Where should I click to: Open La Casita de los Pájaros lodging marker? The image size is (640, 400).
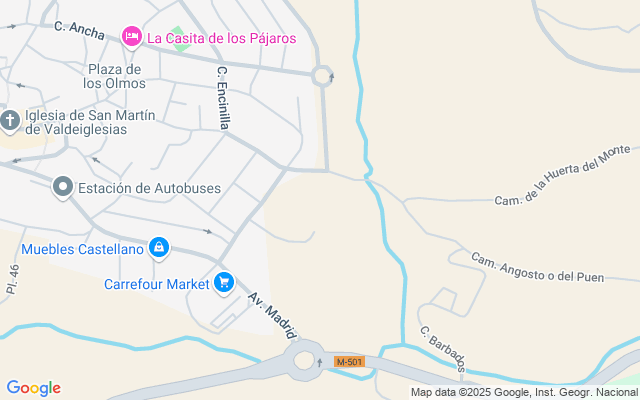pos(131,37)
